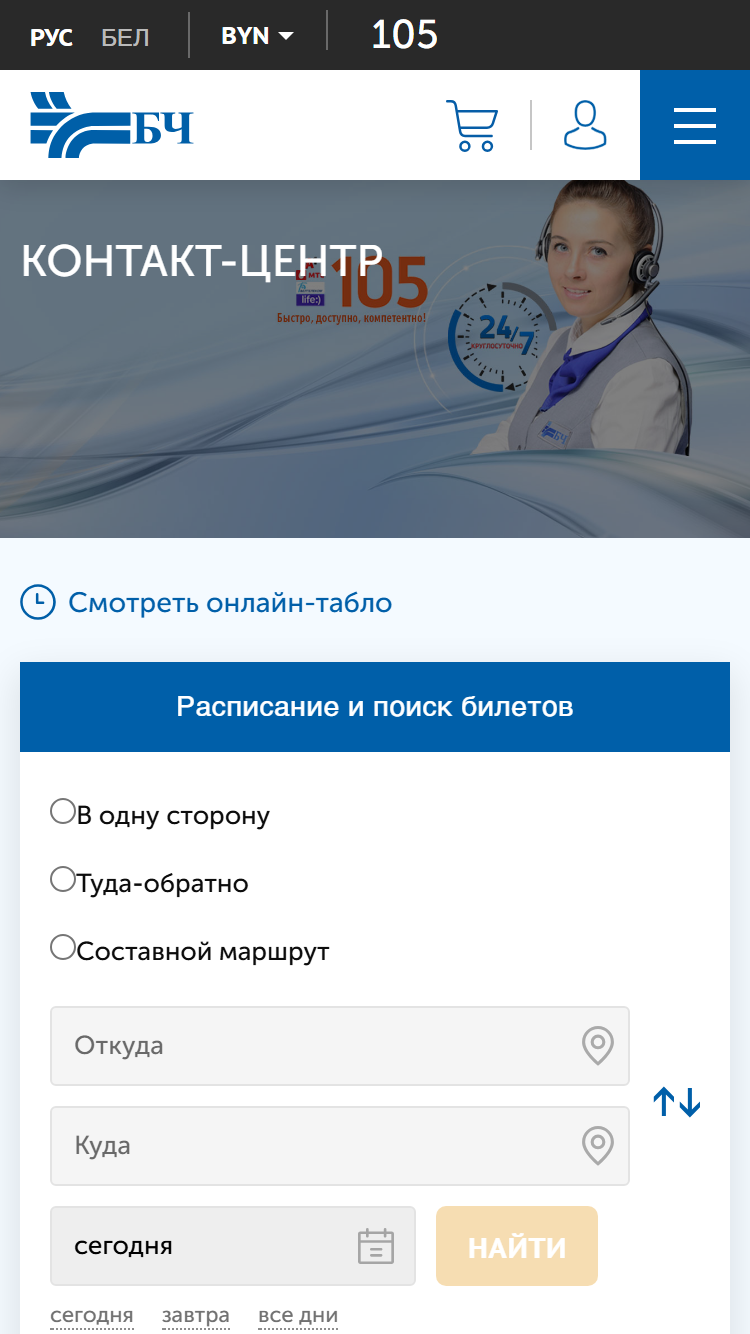
Task: Tap the Откуда departure field
Action: (340, 1046)
